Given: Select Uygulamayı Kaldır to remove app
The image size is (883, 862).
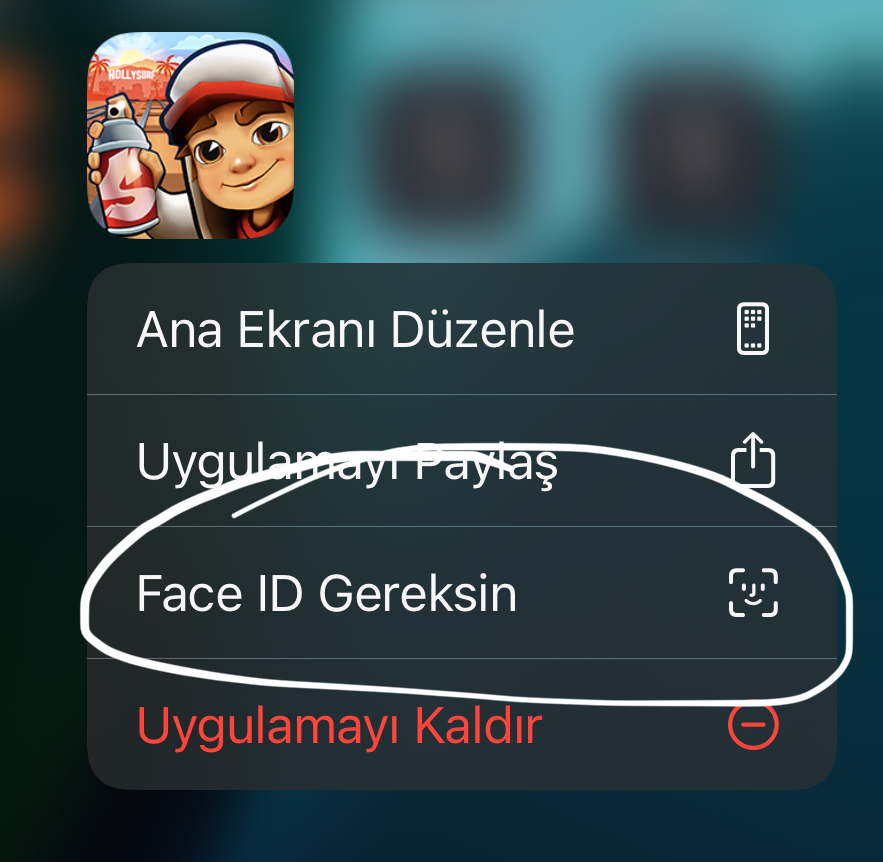Looking at the screenshot, I should coord(462,725).
